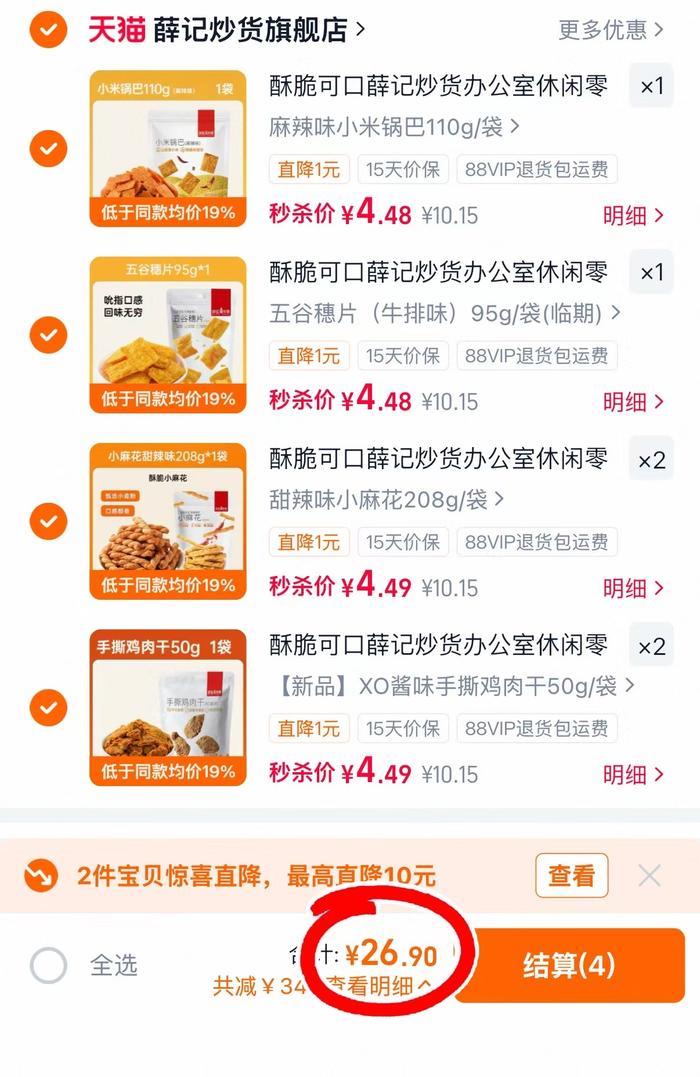View 更多优惠 for this store

(x=611, y=30)
